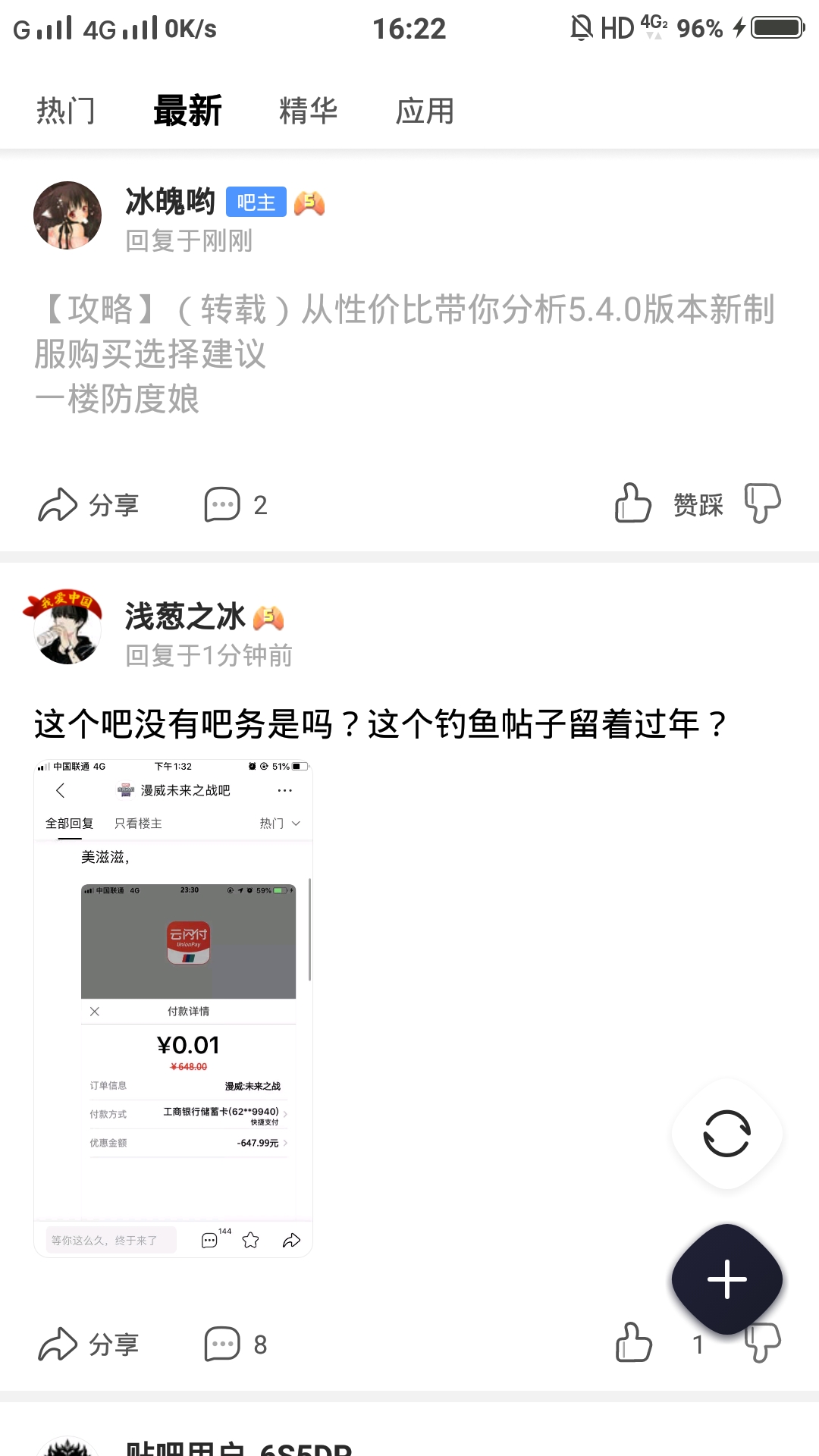Tap the floating refresh button
The width and height of the screenshot is (819, 1456).
click(726, 1134)
